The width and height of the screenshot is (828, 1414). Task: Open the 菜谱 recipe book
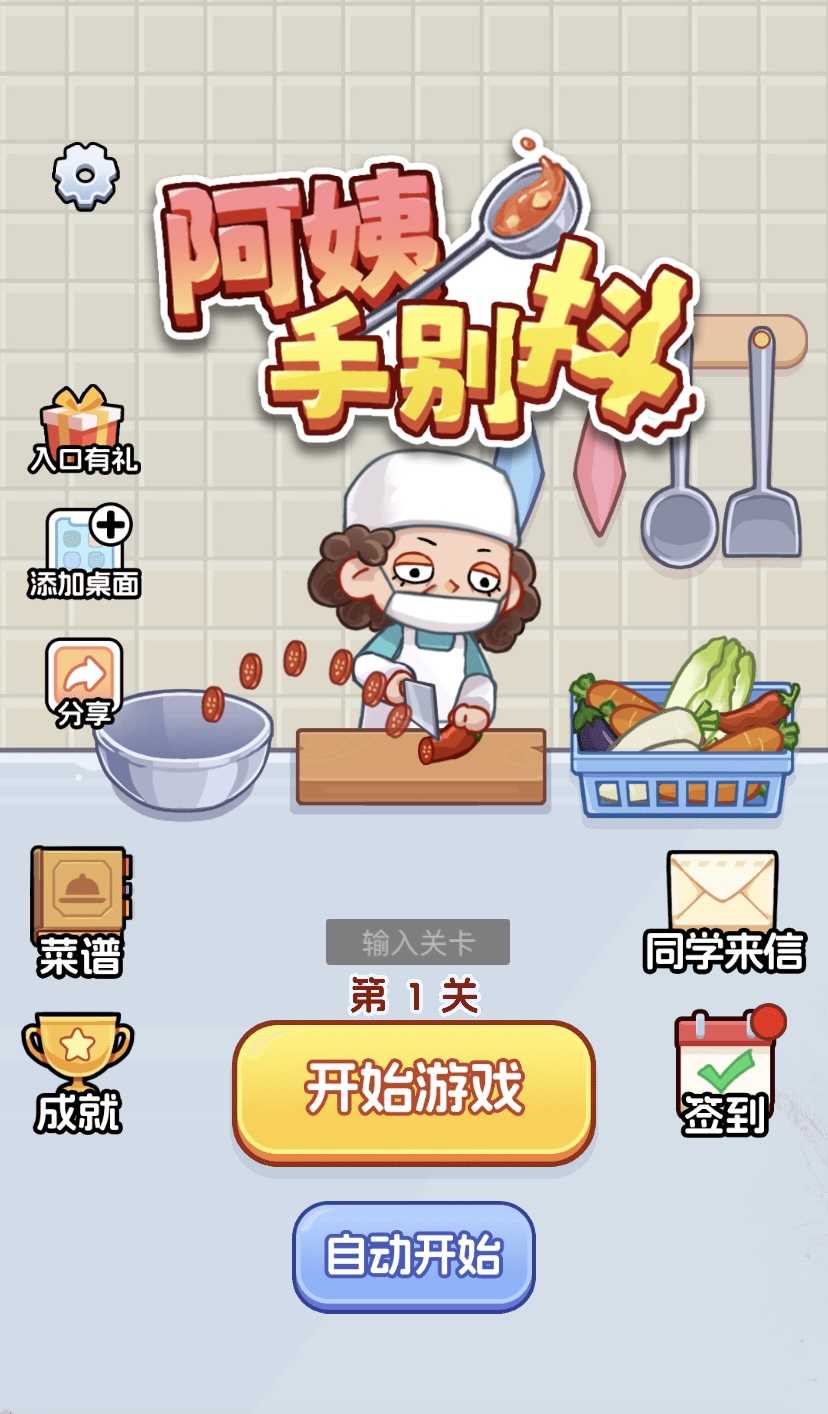[79, 910]
